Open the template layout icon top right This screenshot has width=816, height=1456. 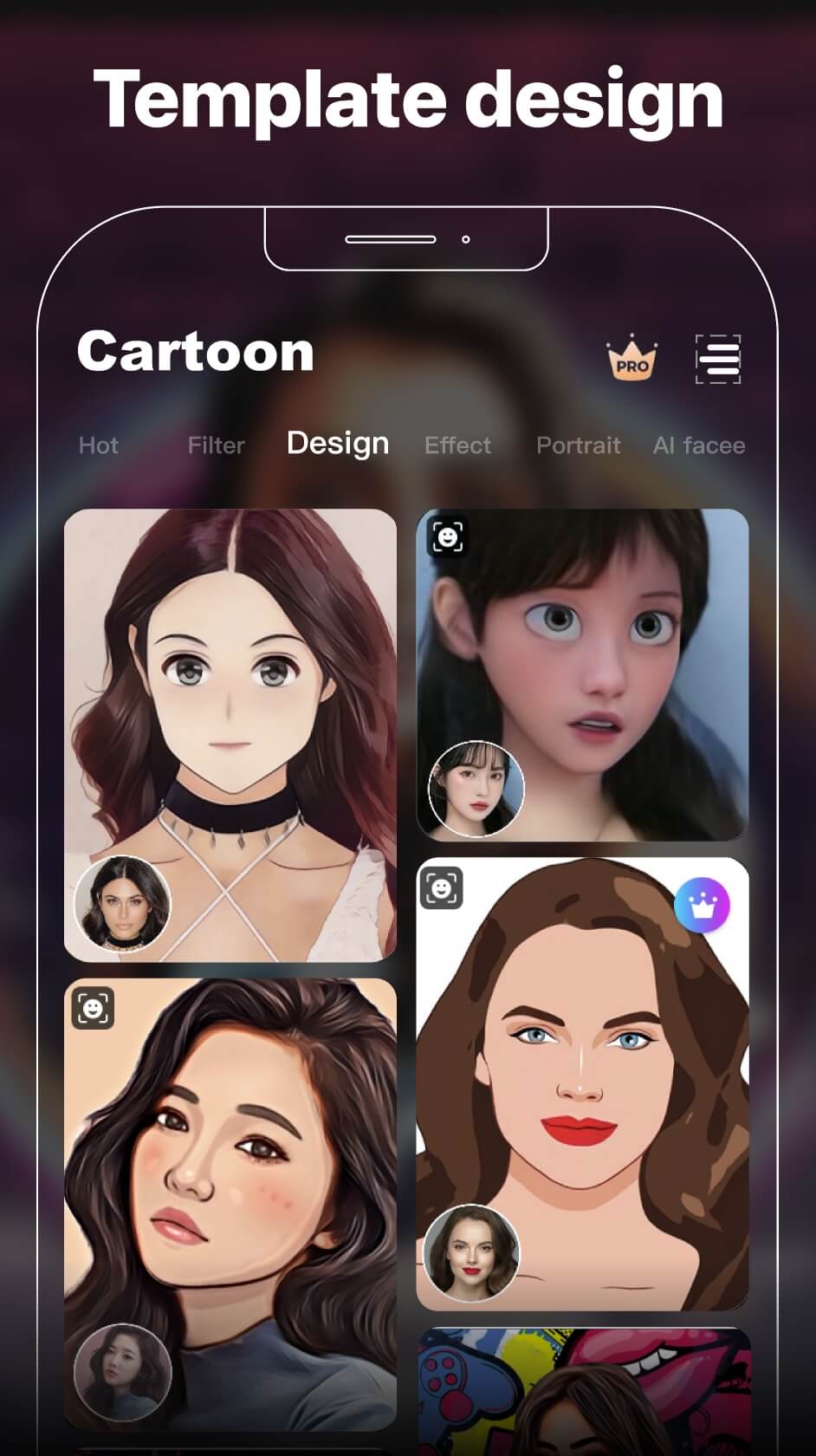click(x=717, y=359)
